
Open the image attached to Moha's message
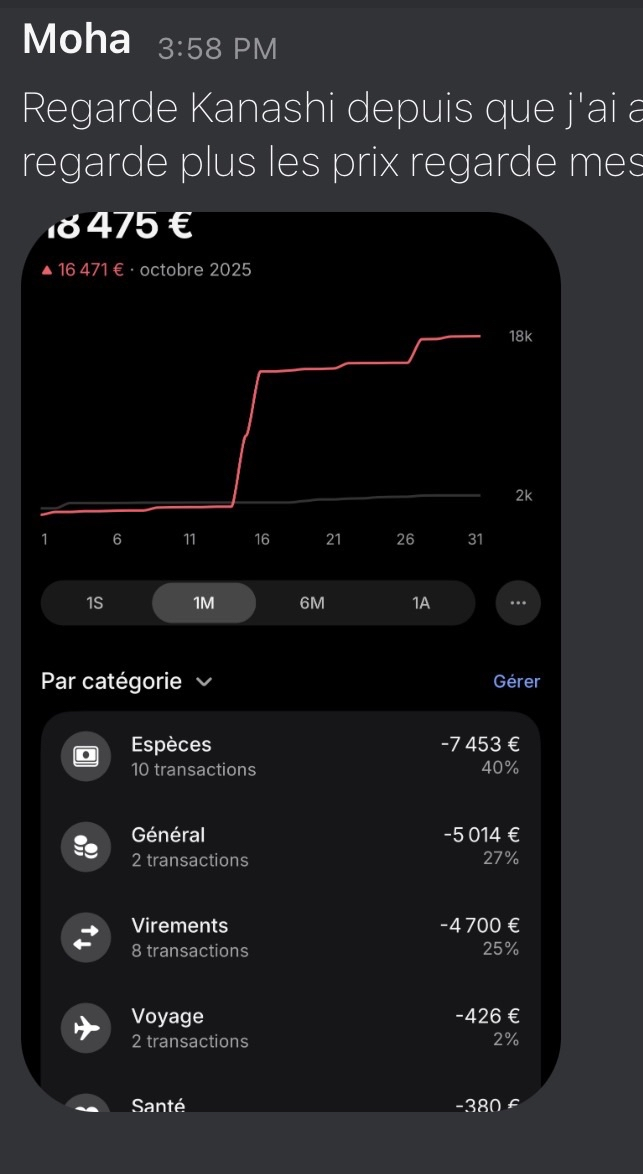point(290,660)
